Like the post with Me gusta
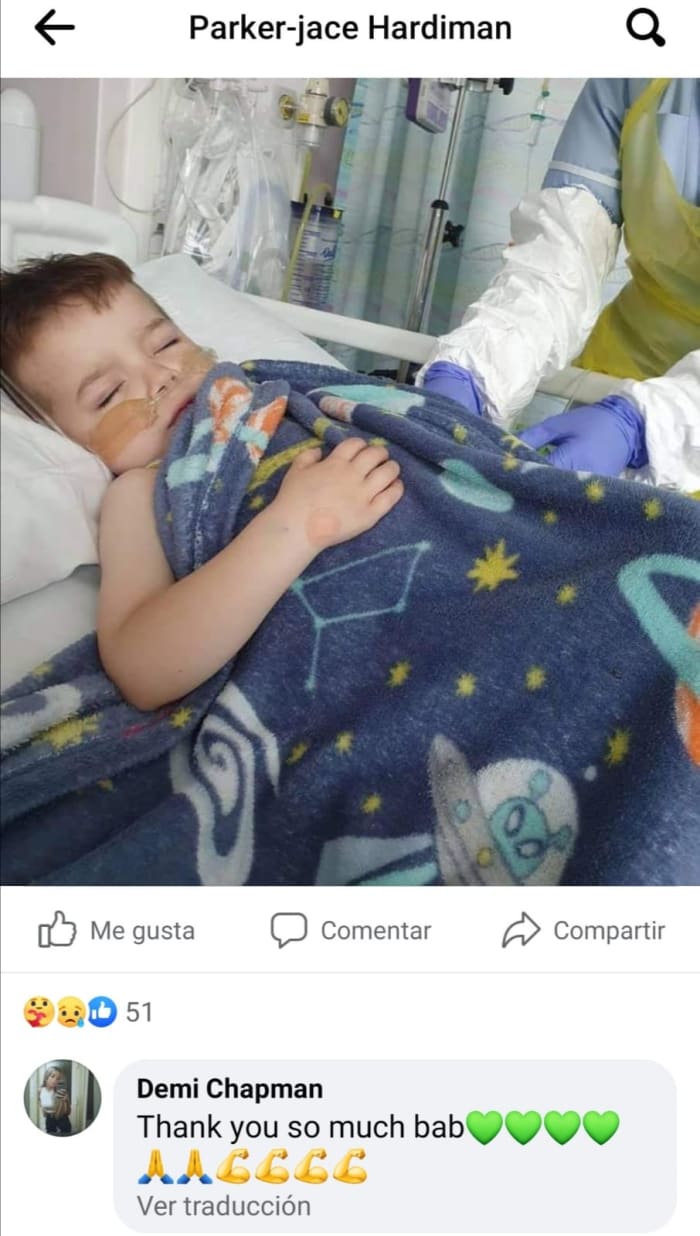Viewport: 700px width, 1236px height. (116, 931)
